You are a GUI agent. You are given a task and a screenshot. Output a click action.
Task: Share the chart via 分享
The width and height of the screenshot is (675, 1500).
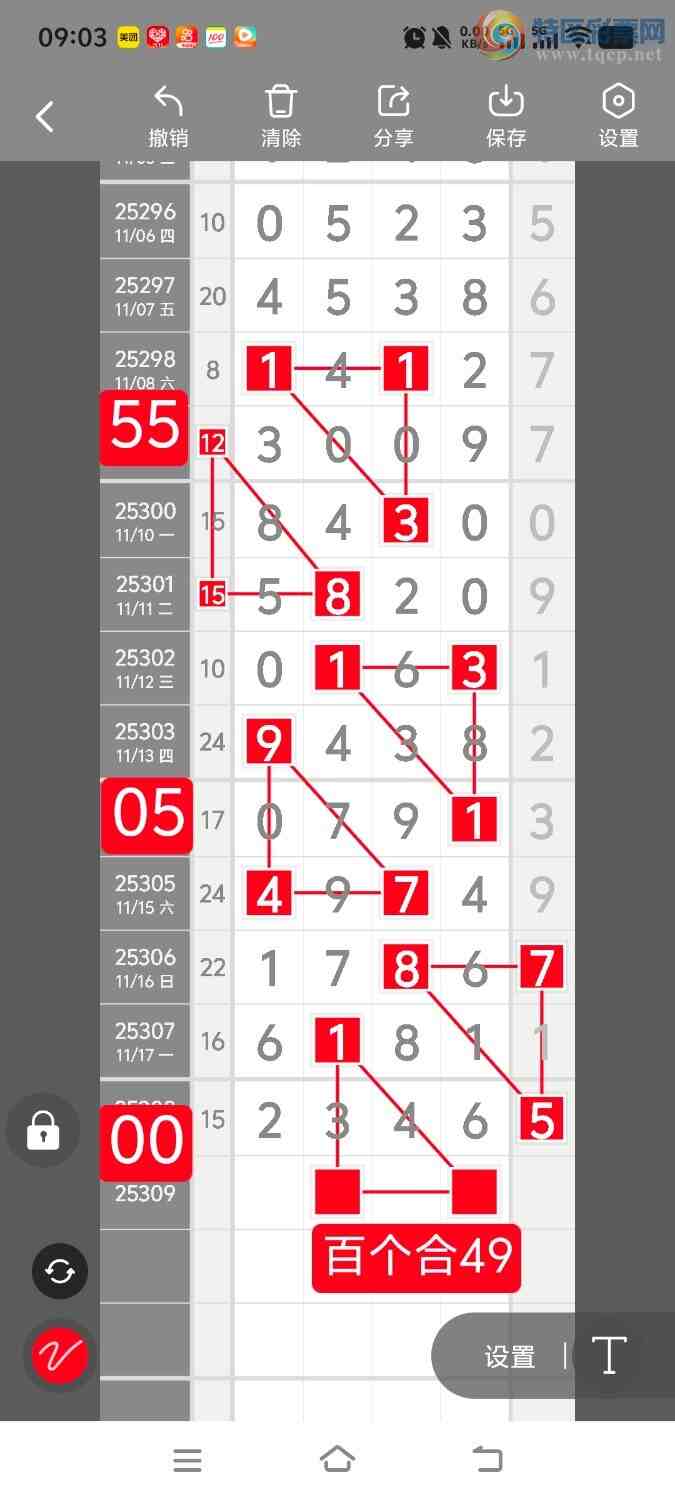coord(393,116)
